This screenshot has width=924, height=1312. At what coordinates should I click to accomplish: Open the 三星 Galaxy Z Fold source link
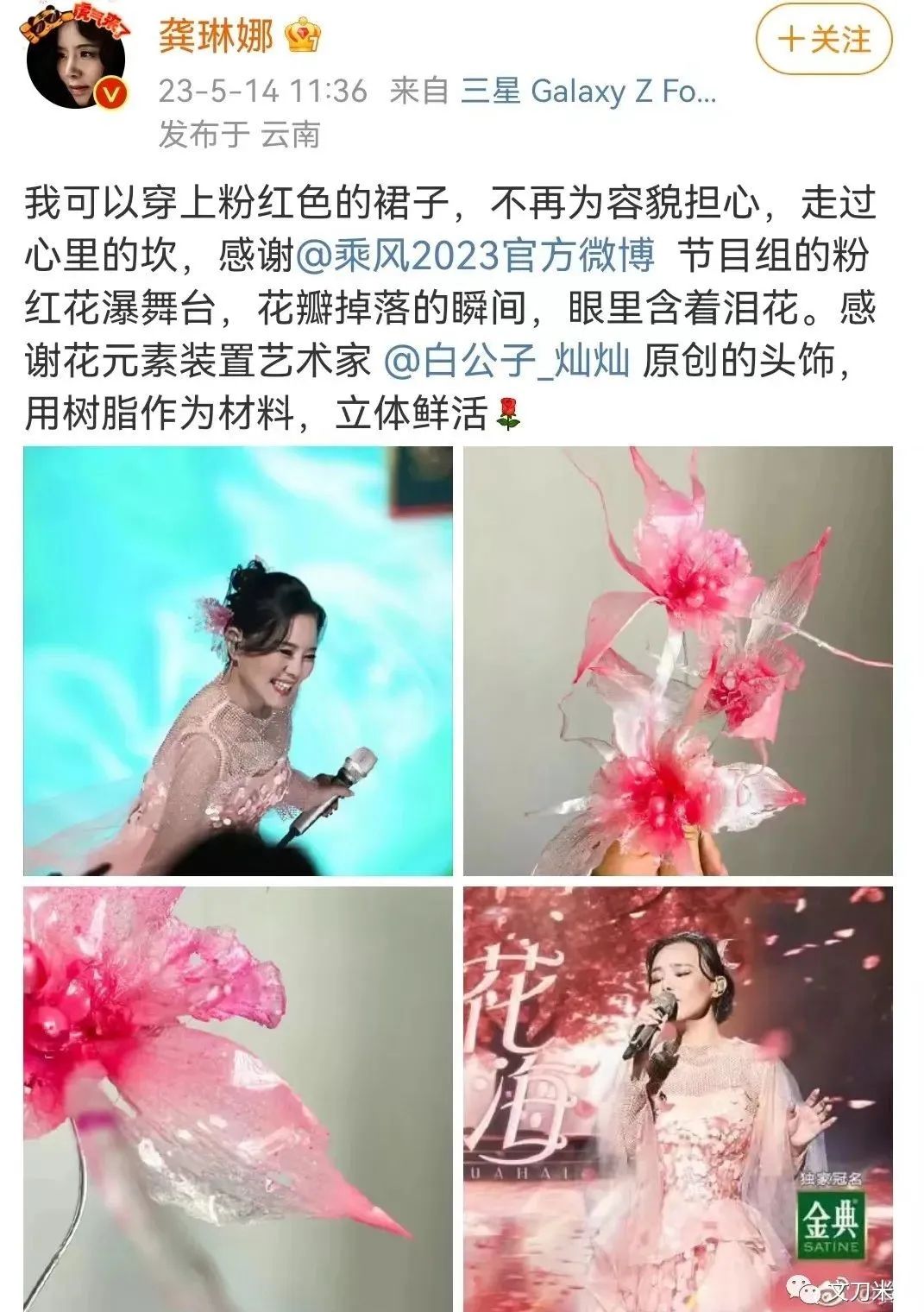588,91
